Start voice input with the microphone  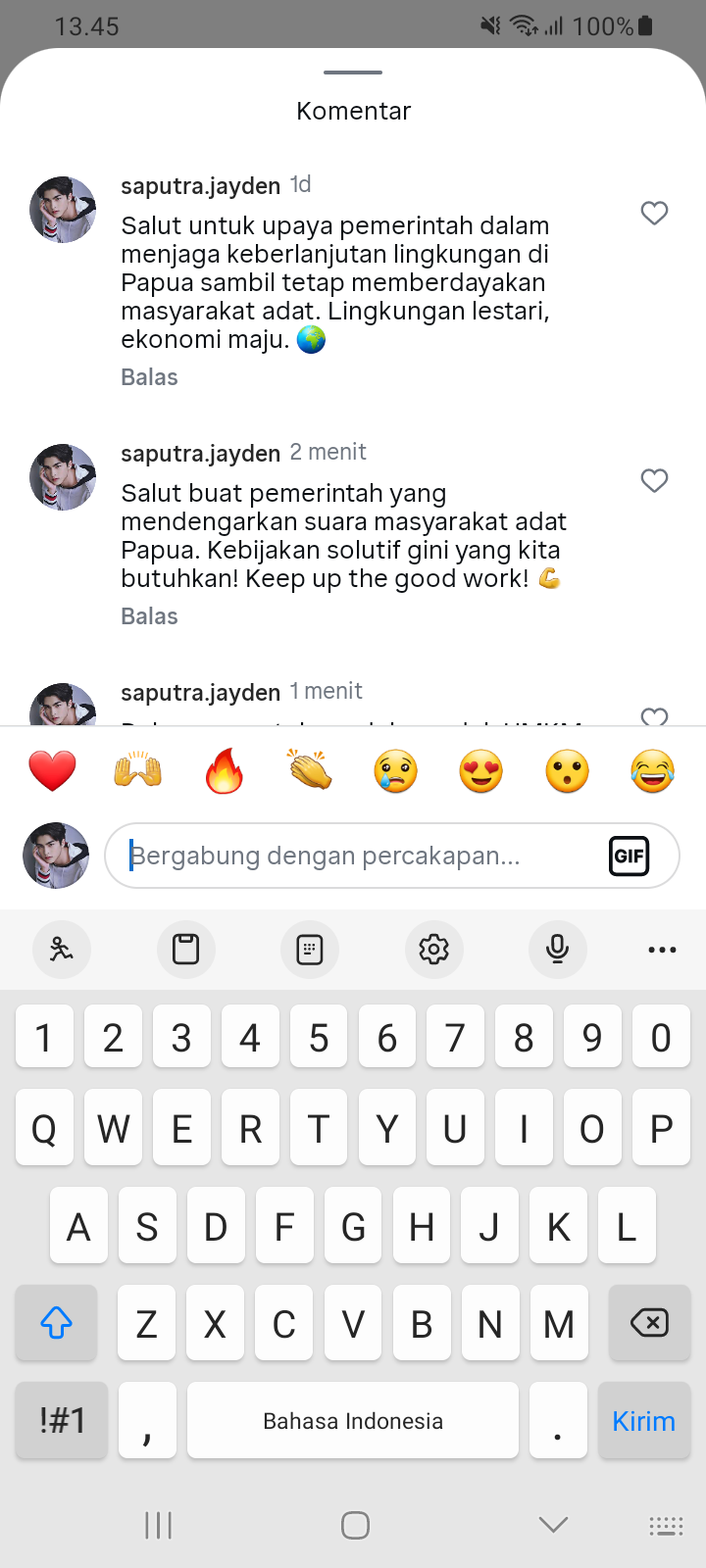tap(557, 949)
